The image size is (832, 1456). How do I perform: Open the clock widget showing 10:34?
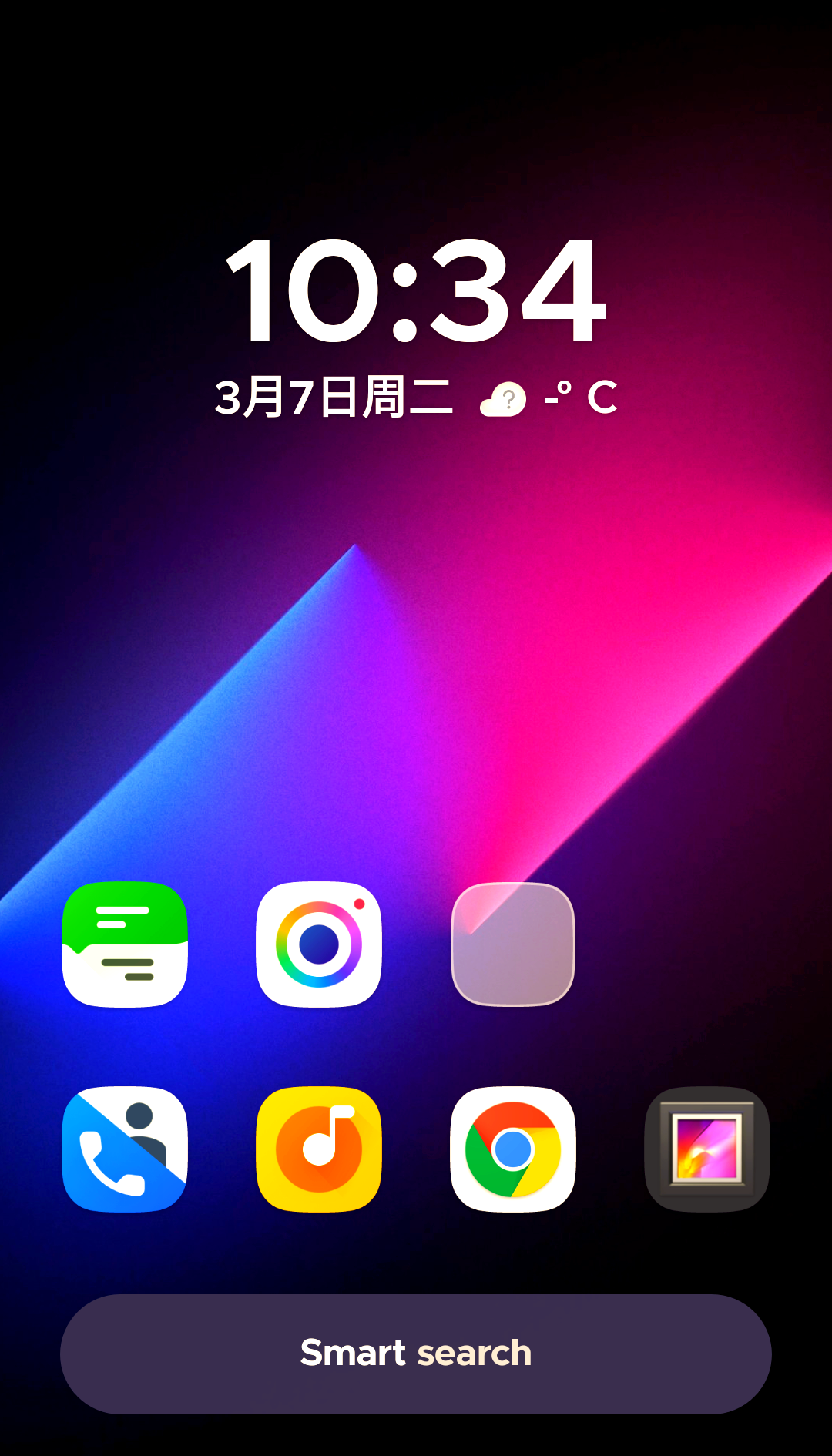point(416,290)
